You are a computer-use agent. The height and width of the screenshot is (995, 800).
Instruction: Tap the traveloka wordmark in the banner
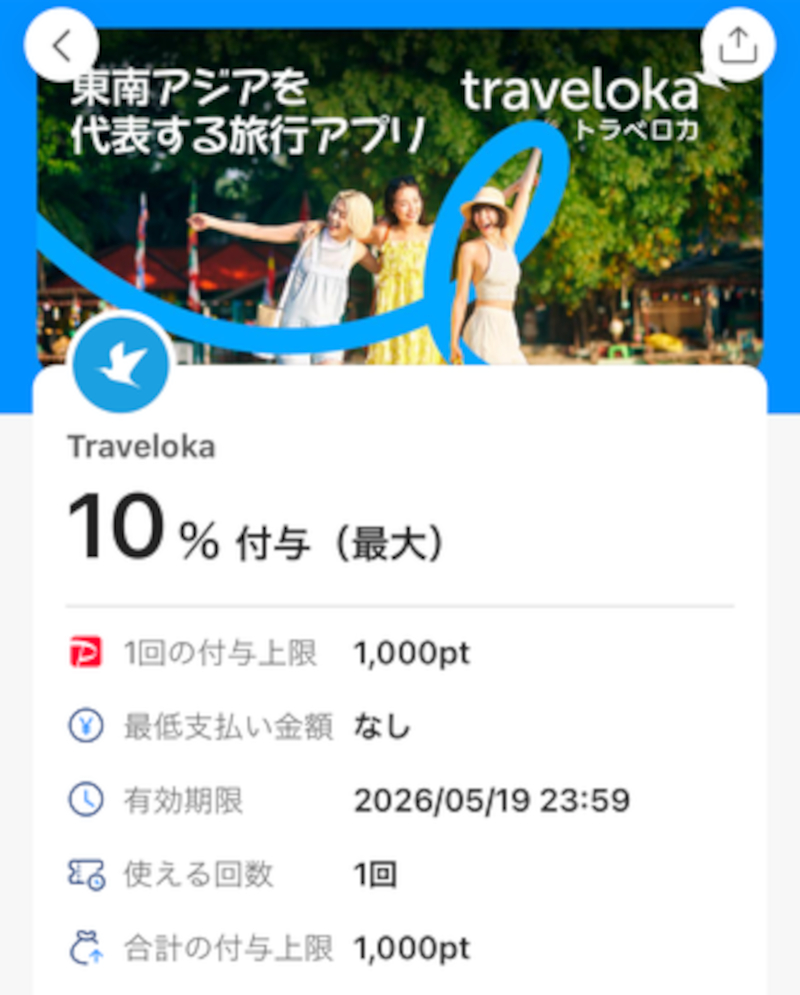(585, 95)
